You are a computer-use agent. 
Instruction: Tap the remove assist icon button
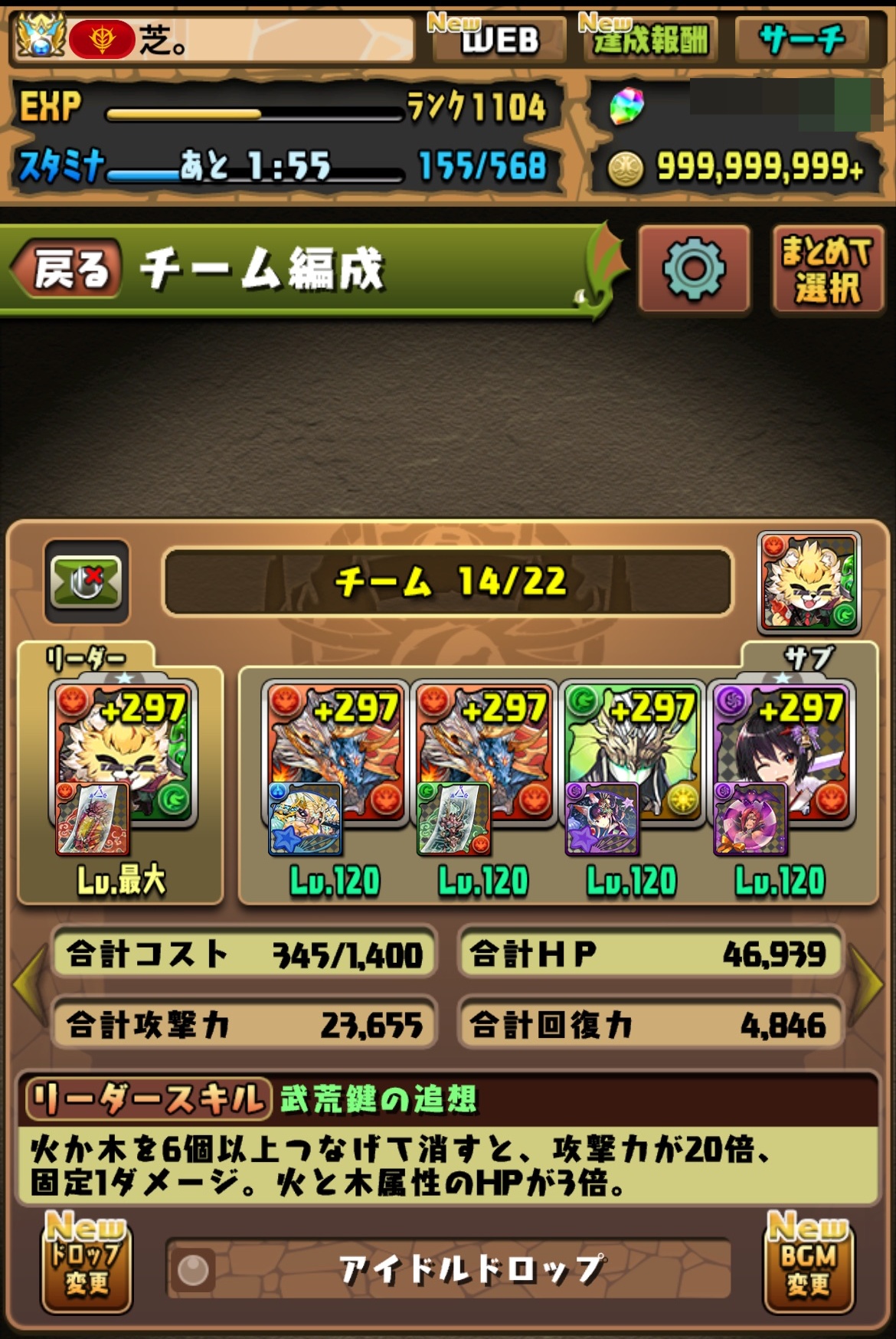pyautogui.click(x=87, y=581)
